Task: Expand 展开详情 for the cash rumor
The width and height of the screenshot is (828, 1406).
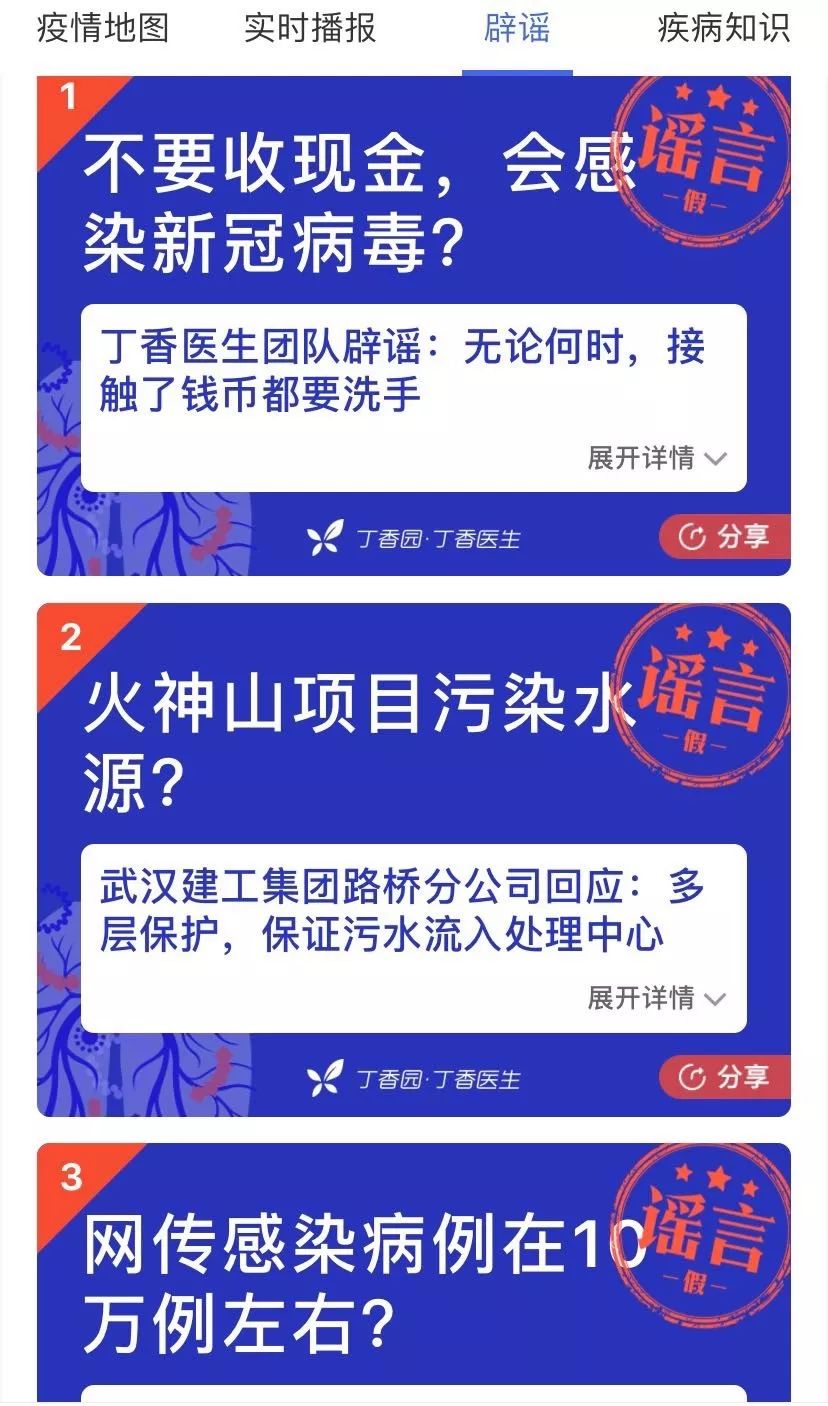Action: click(656, 458)
